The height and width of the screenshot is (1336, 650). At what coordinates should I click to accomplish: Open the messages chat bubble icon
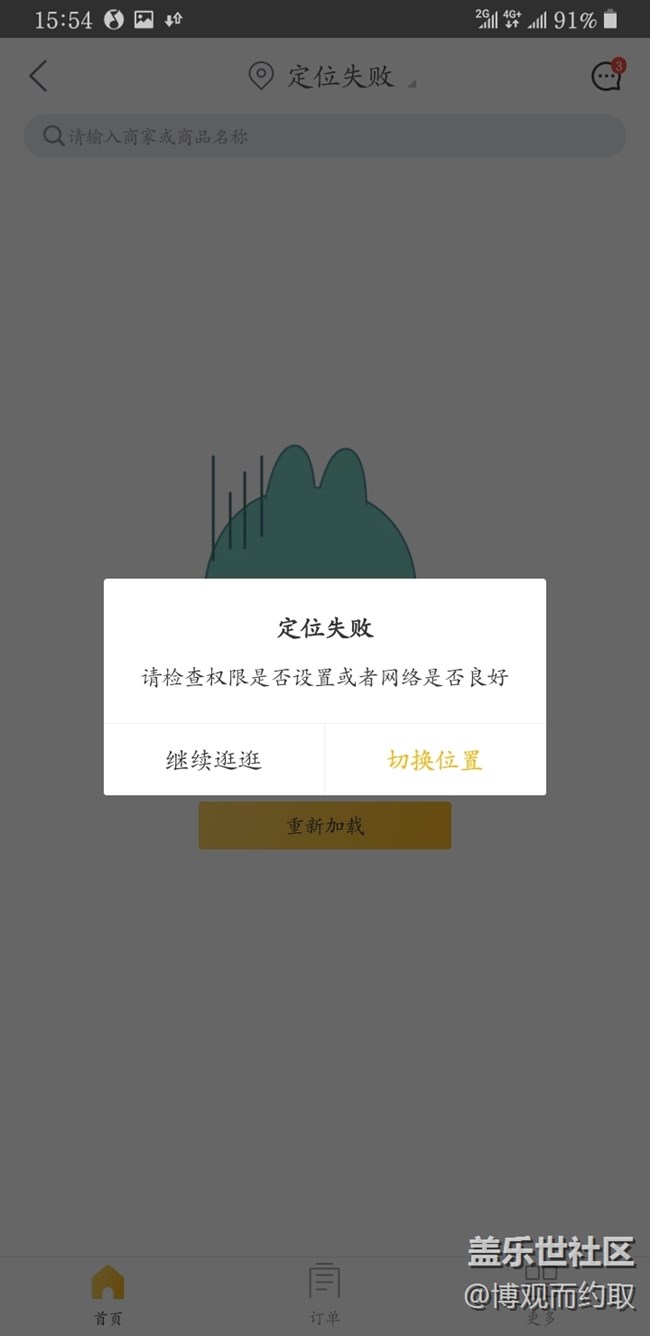(x=606, y=76)
